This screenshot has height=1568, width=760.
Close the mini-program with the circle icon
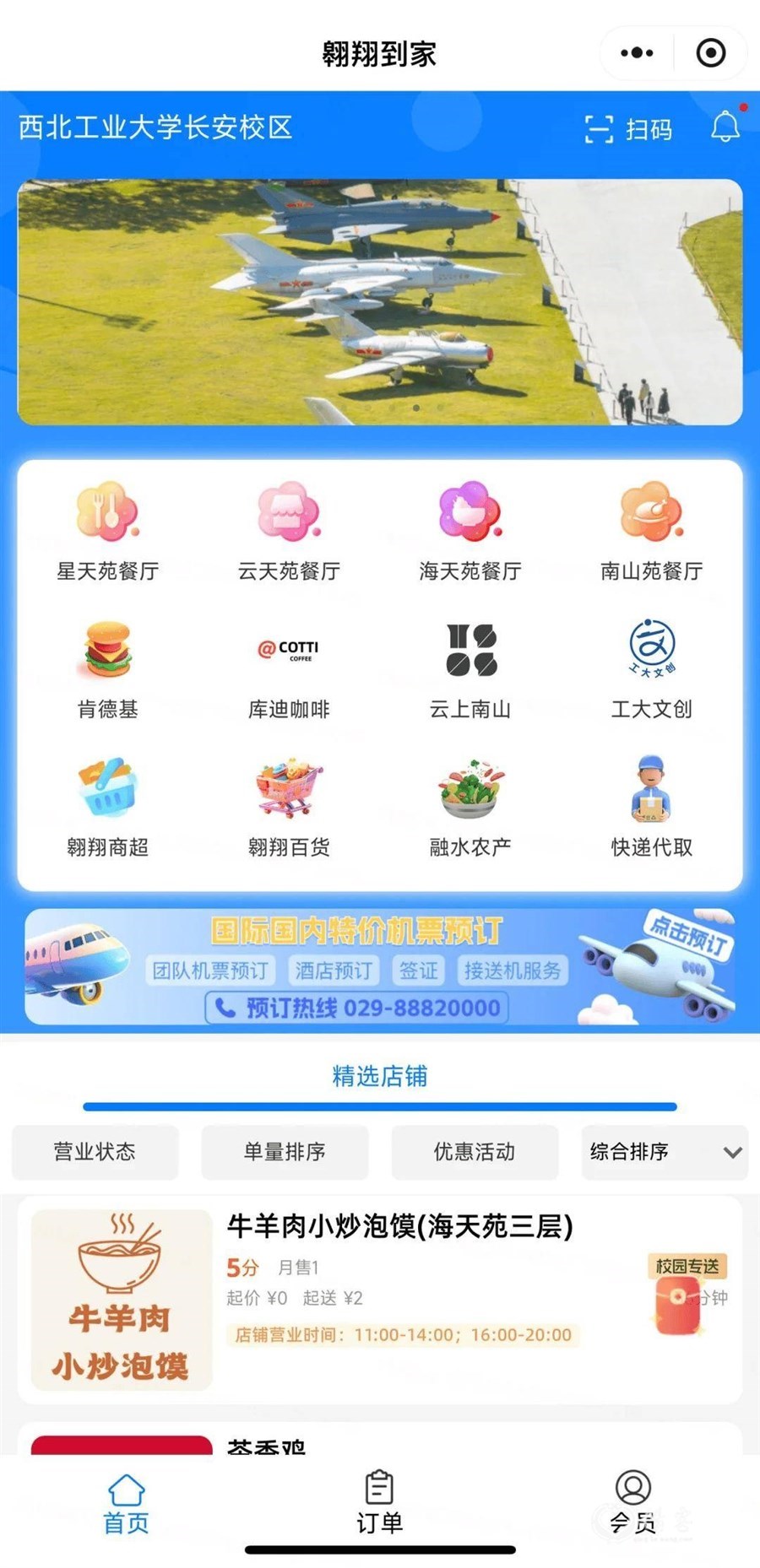710,53
